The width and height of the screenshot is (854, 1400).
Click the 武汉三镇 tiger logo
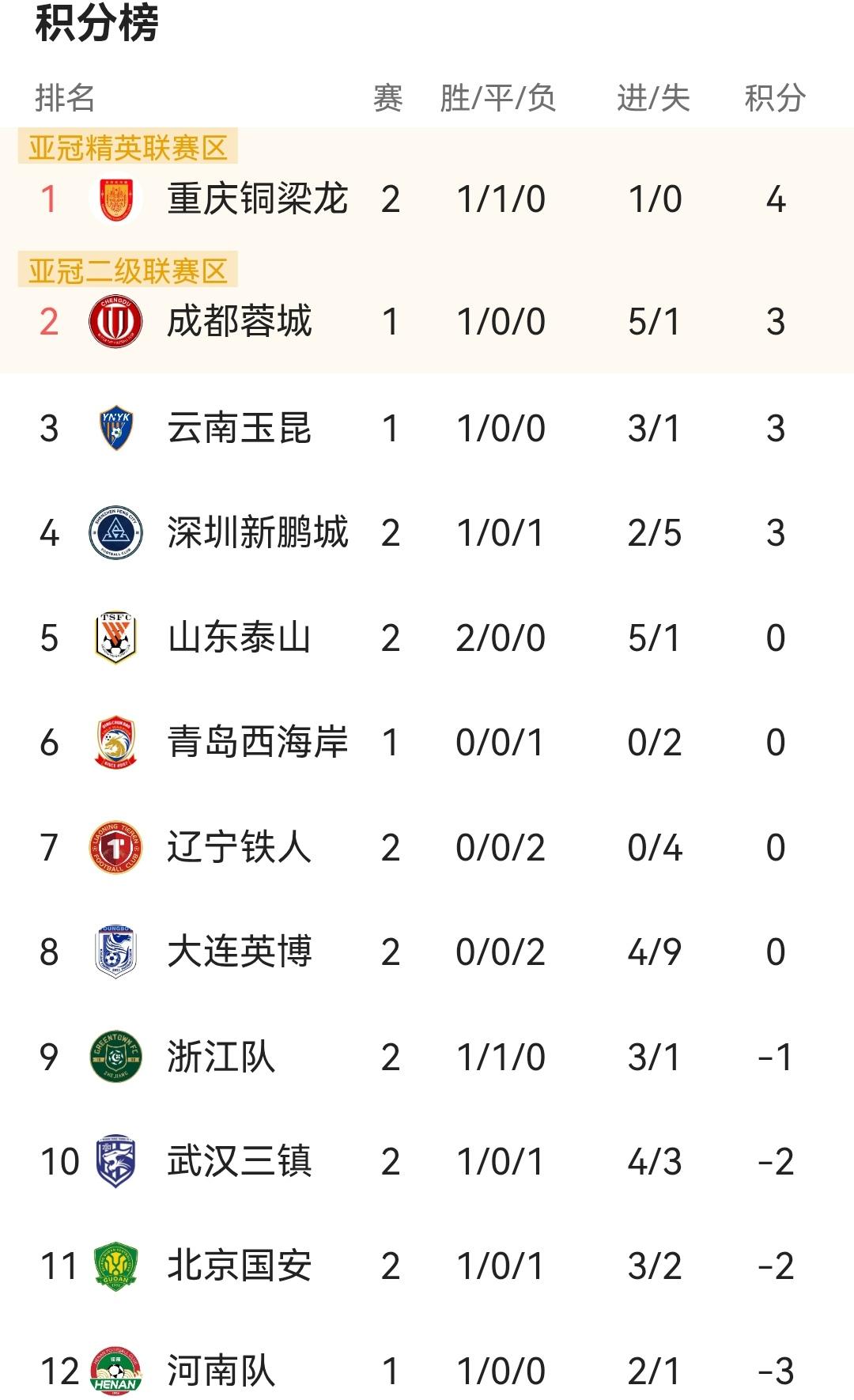[x=113, y=1160]
